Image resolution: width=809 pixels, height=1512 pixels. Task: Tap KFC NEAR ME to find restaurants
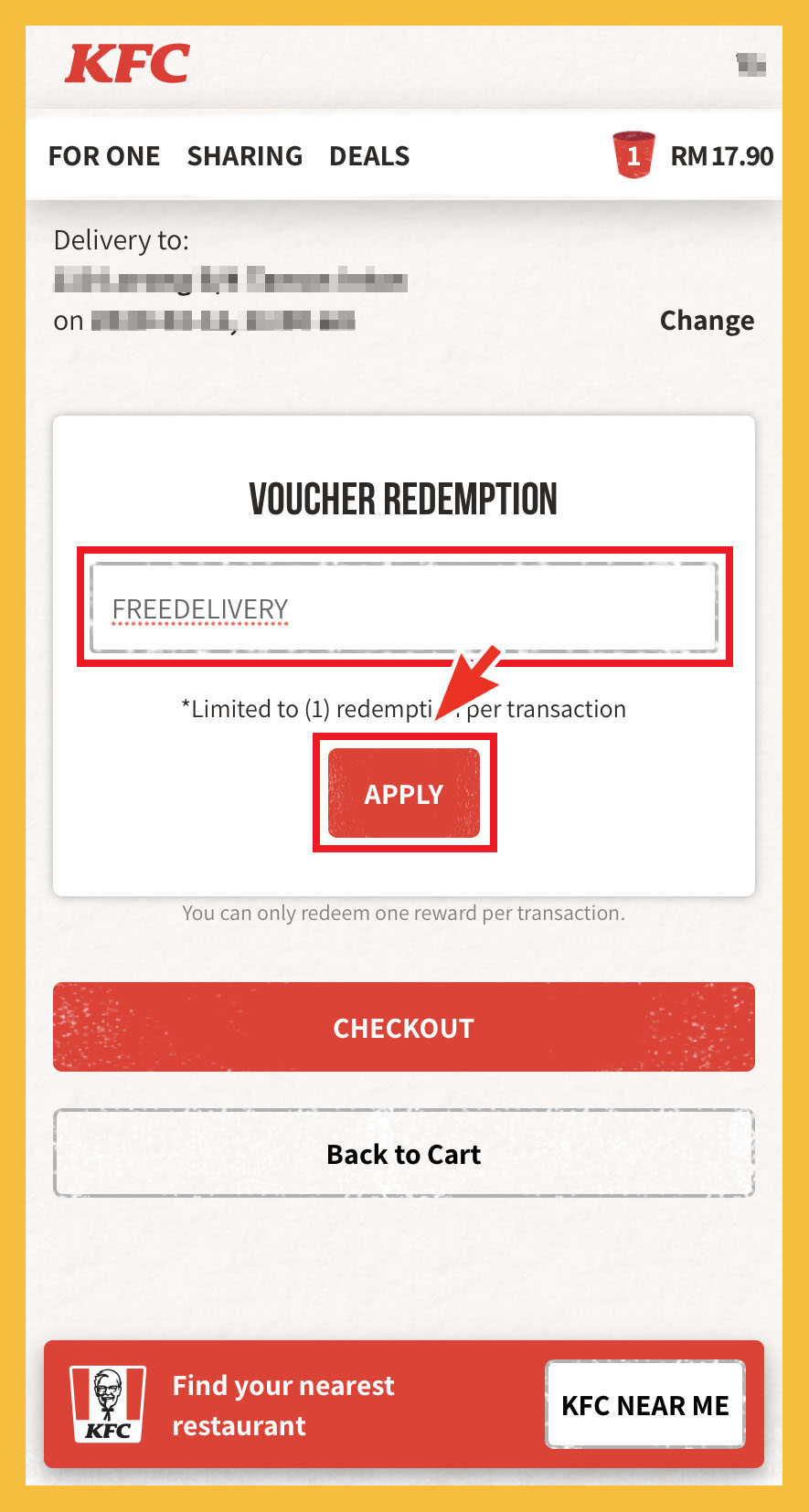[x=644, y=1405]
